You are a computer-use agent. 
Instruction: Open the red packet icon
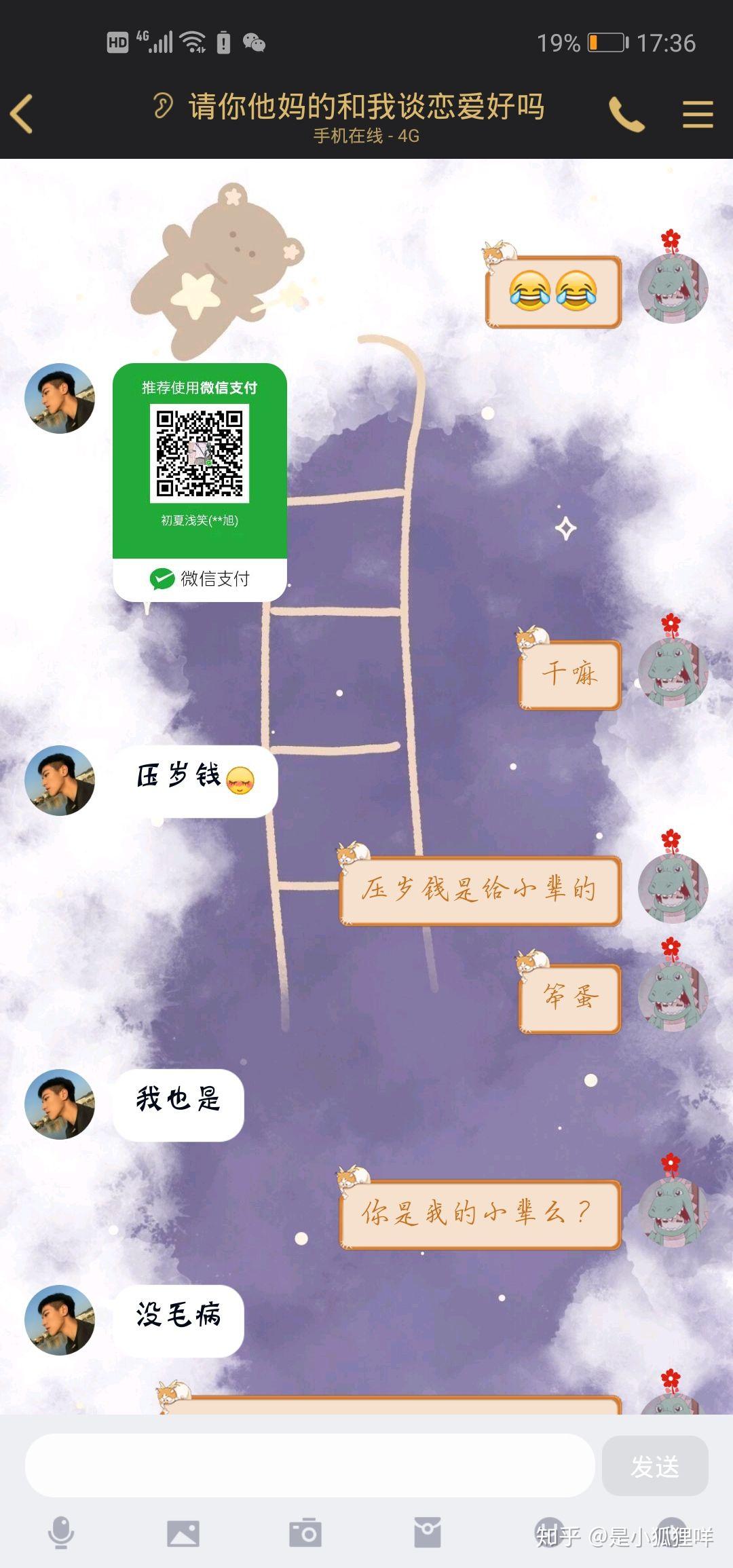click(x=428, y=1533)
